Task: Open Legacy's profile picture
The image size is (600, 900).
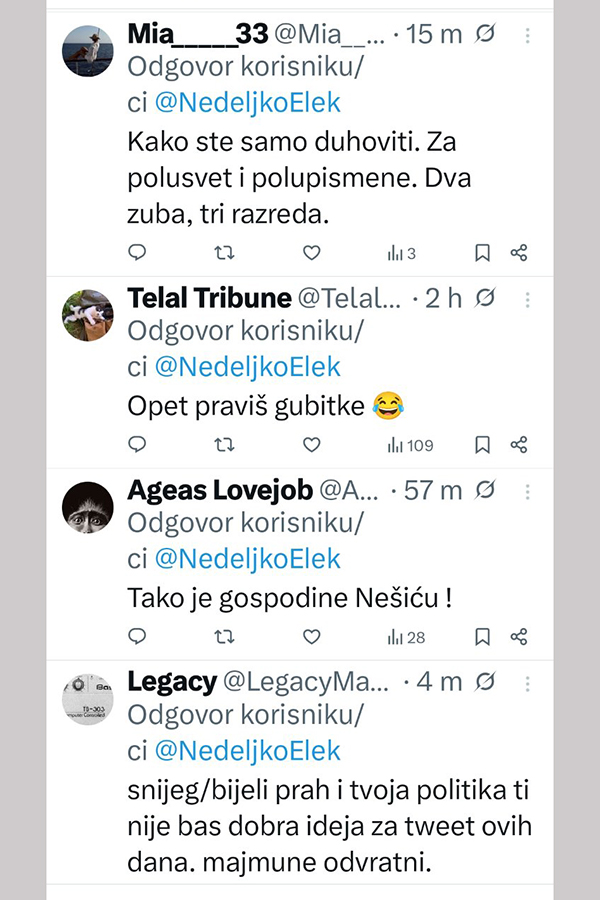Action: pyautogui.click(x=88, y=699)
